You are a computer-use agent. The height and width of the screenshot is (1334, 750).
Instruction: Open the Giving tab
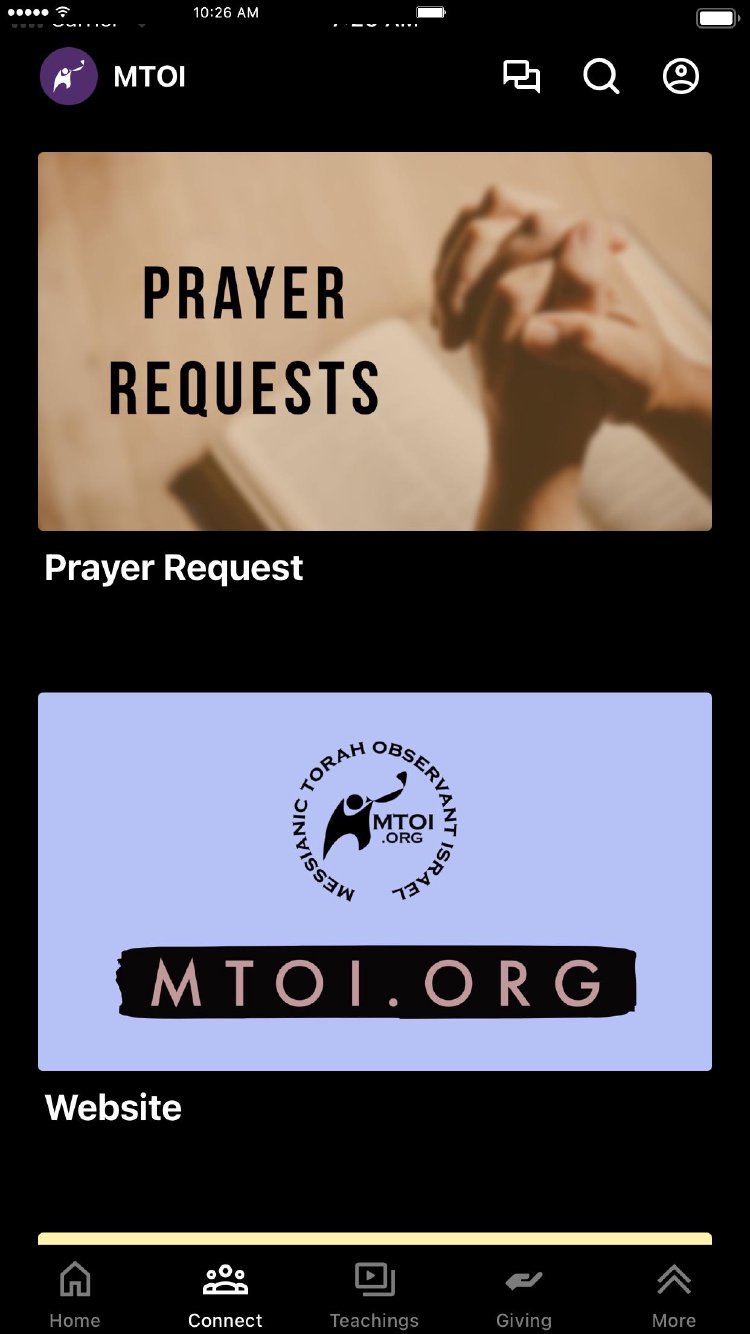pyautogui.click(x=524, y=1294)
